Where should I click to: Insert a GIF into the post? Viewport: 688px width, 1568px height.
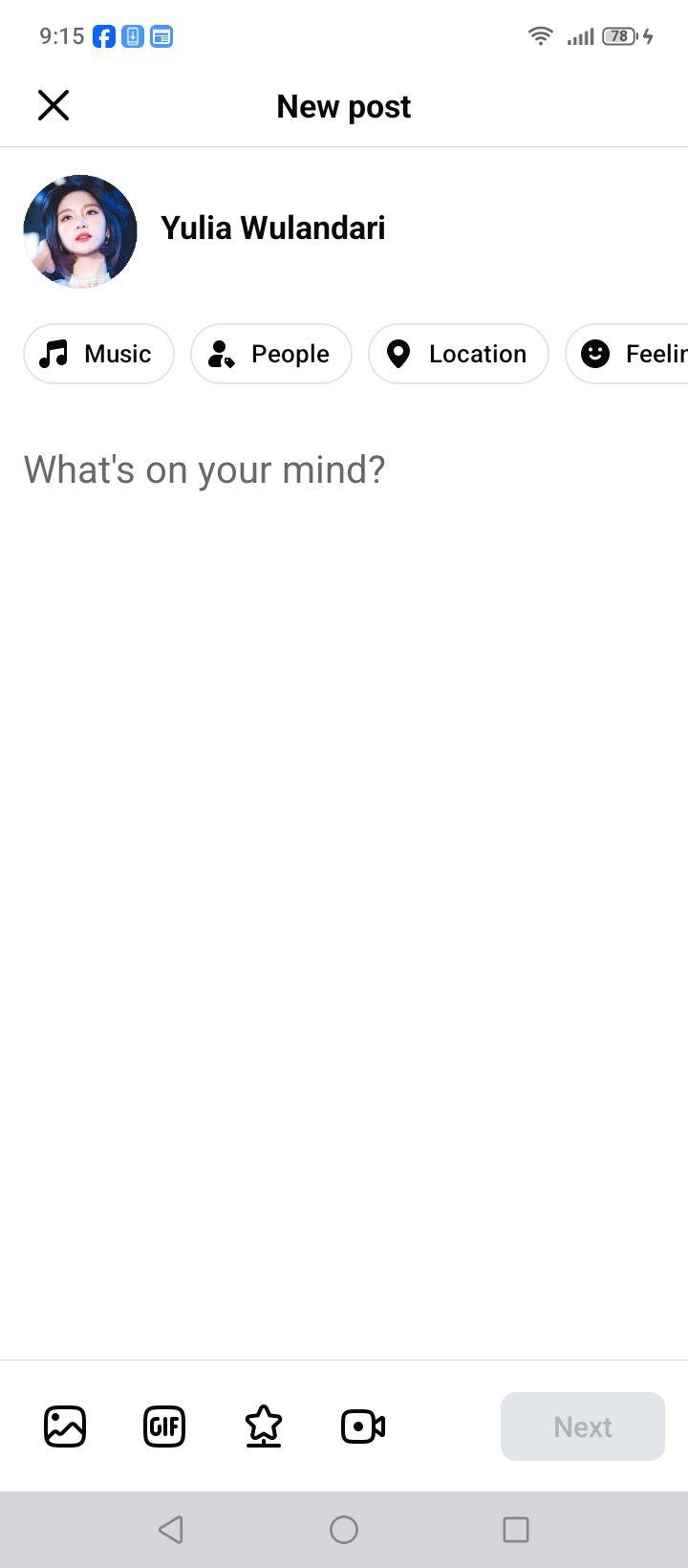click(164, 1426)
